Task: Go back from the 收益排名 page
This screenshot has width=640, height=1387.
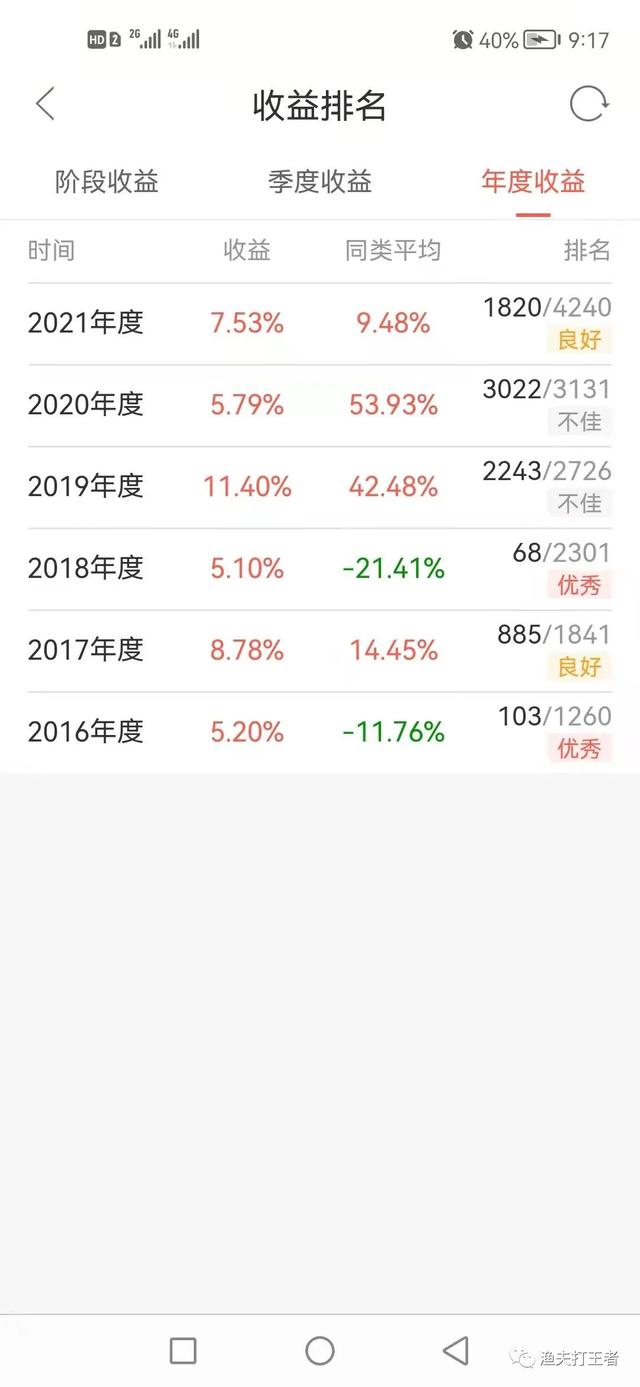Action: 45,104
